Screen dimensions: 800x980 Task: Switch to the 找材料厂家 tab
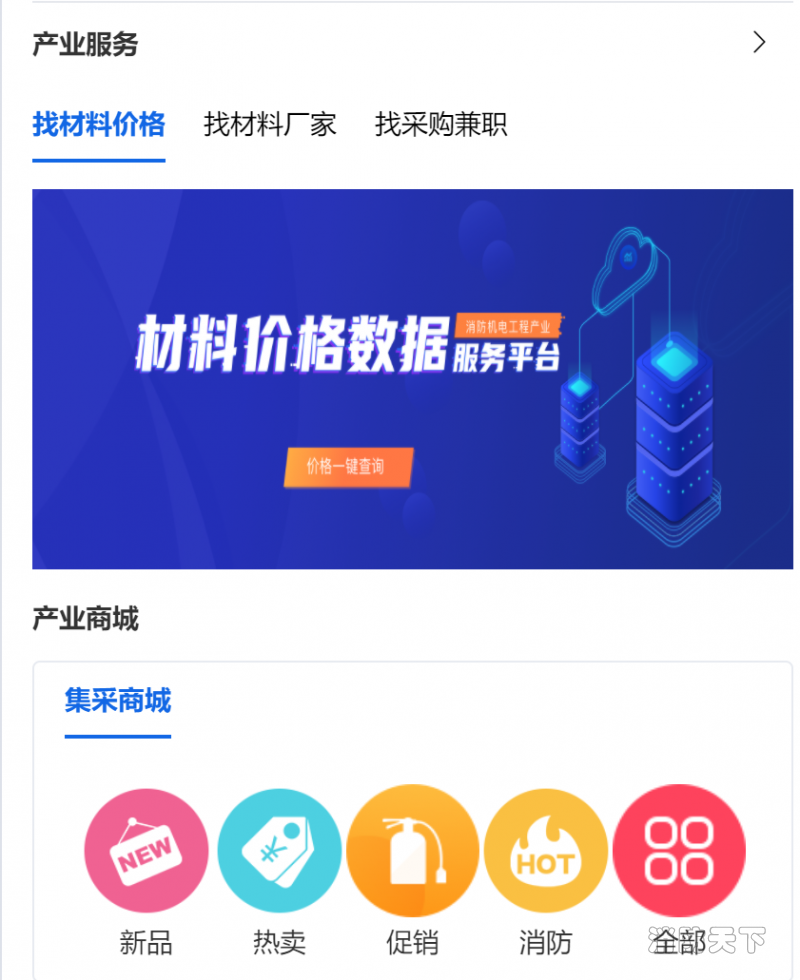[270, 125]
